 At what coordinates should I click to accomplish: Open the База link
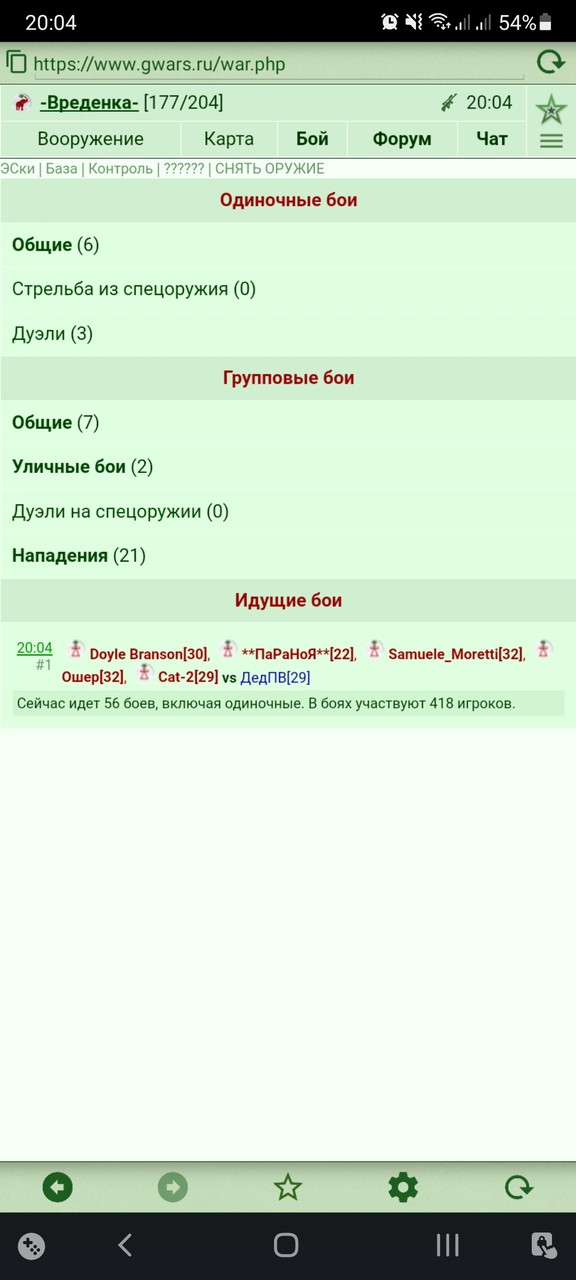tap(61, 169)
